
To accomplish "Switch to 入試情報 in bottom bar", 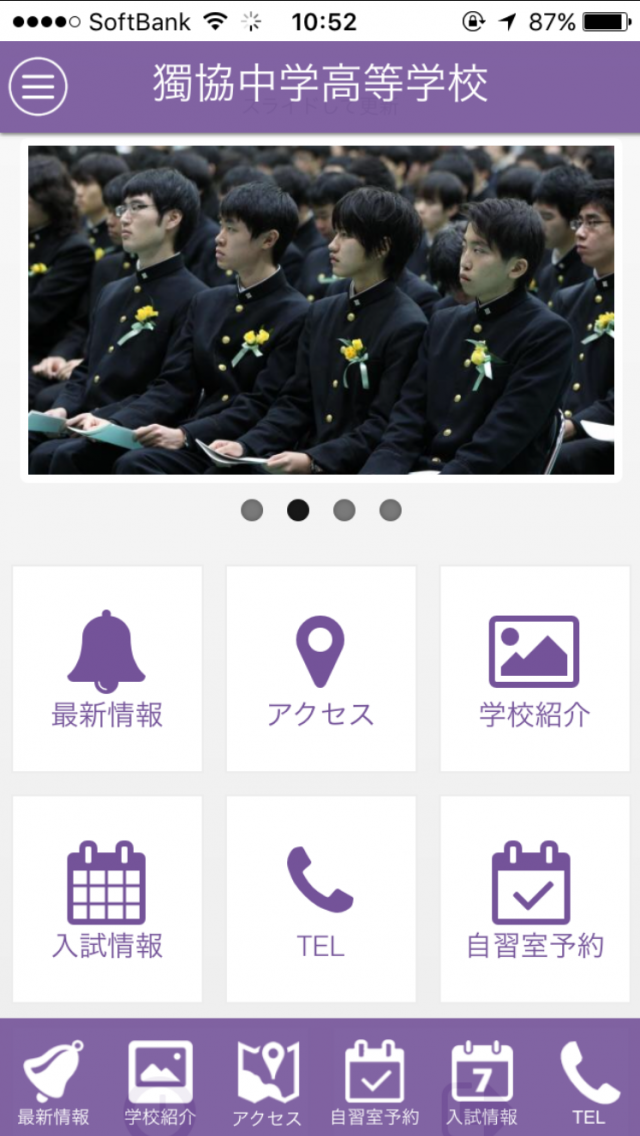I will click(482, 1082).
